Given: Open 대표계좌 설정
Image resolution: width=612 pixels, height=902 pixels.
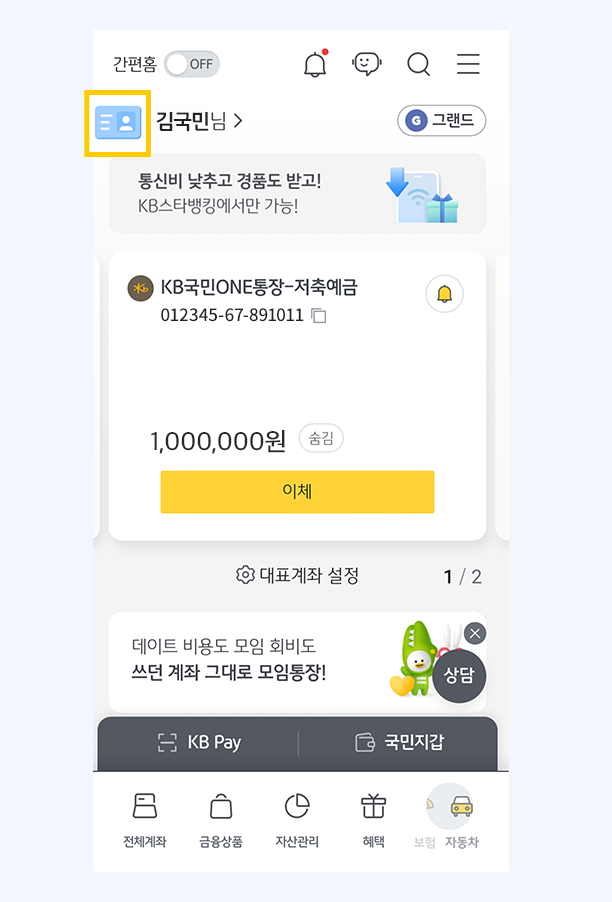Looking at the screenshot, I should click(297, 575).
